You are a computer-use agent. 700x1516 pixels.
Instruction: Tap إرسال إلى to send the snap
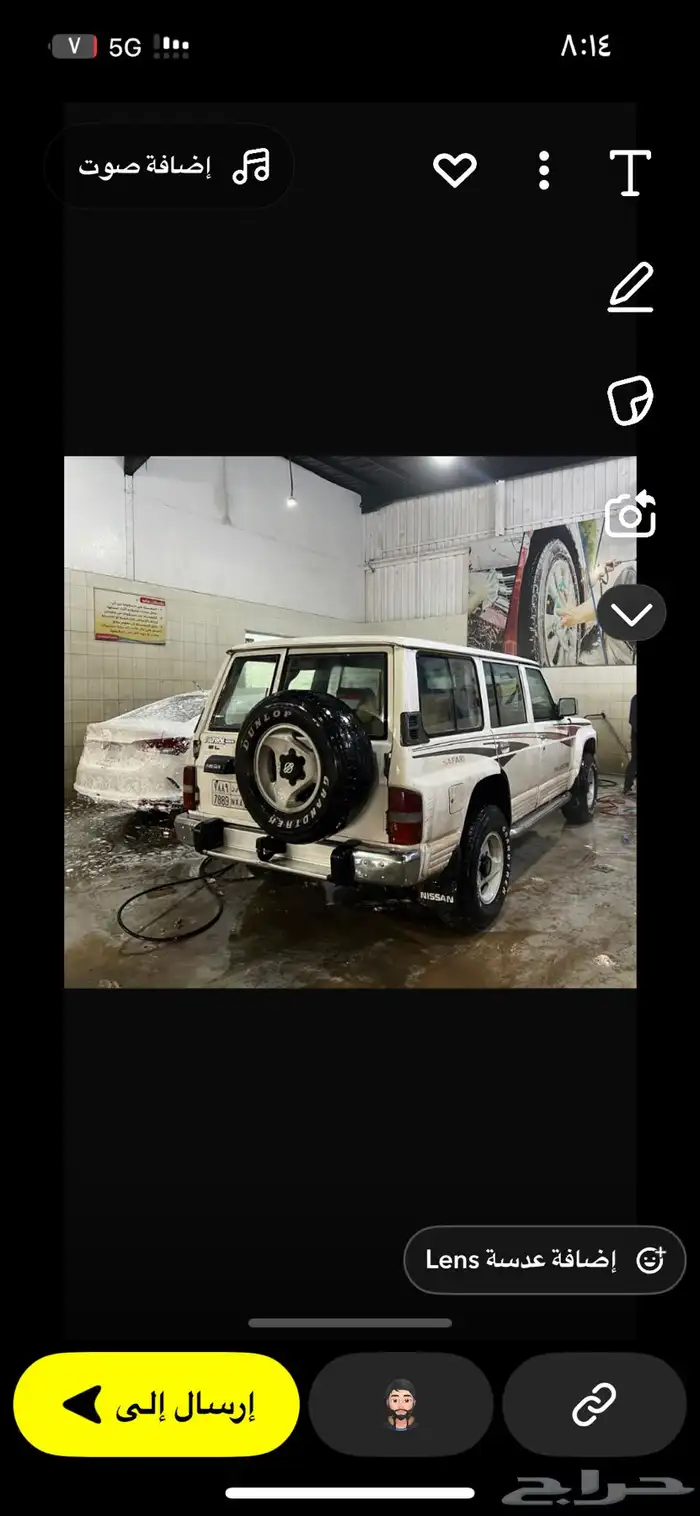pos(157,1405)
